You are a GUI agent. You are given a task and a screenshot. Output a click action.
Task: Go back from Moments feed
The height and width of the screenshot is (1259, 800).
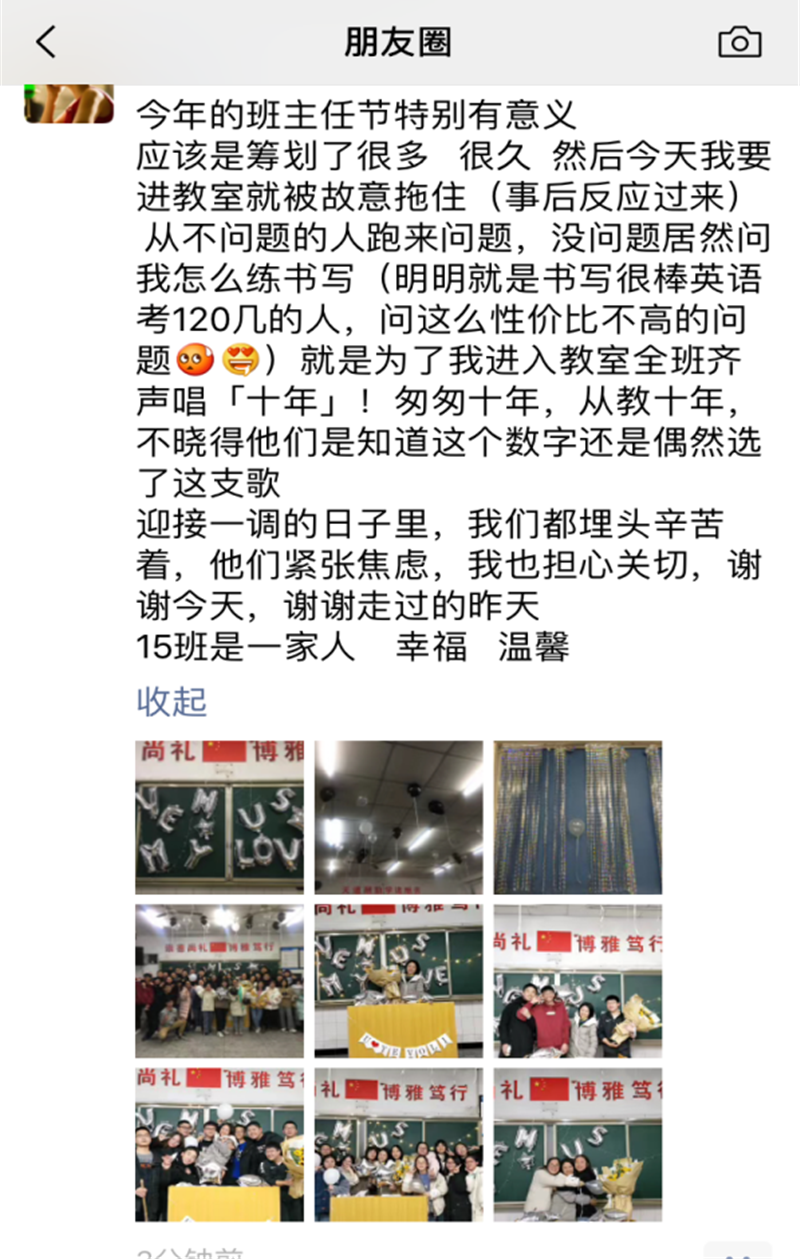[46, 42]
